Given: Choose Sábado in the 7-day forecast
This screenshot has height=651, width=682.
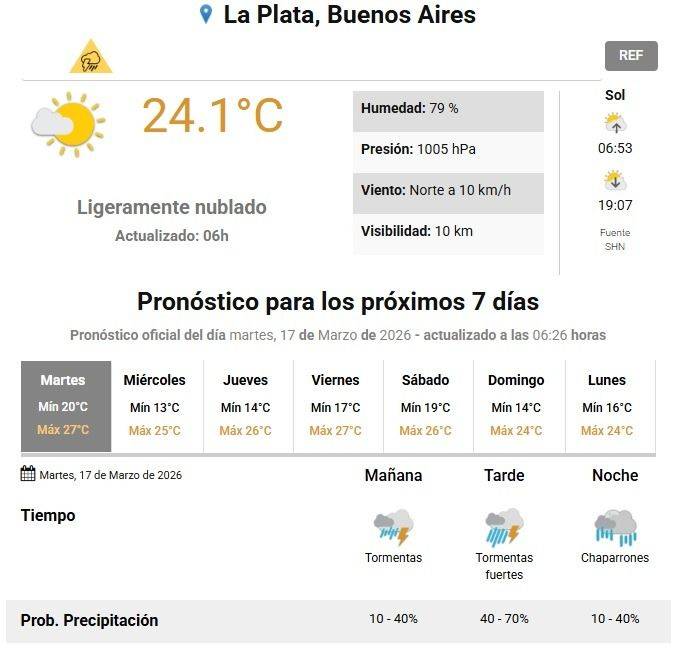Looking at the screenshot, I should pyautogui.click(x=426, y=405).
